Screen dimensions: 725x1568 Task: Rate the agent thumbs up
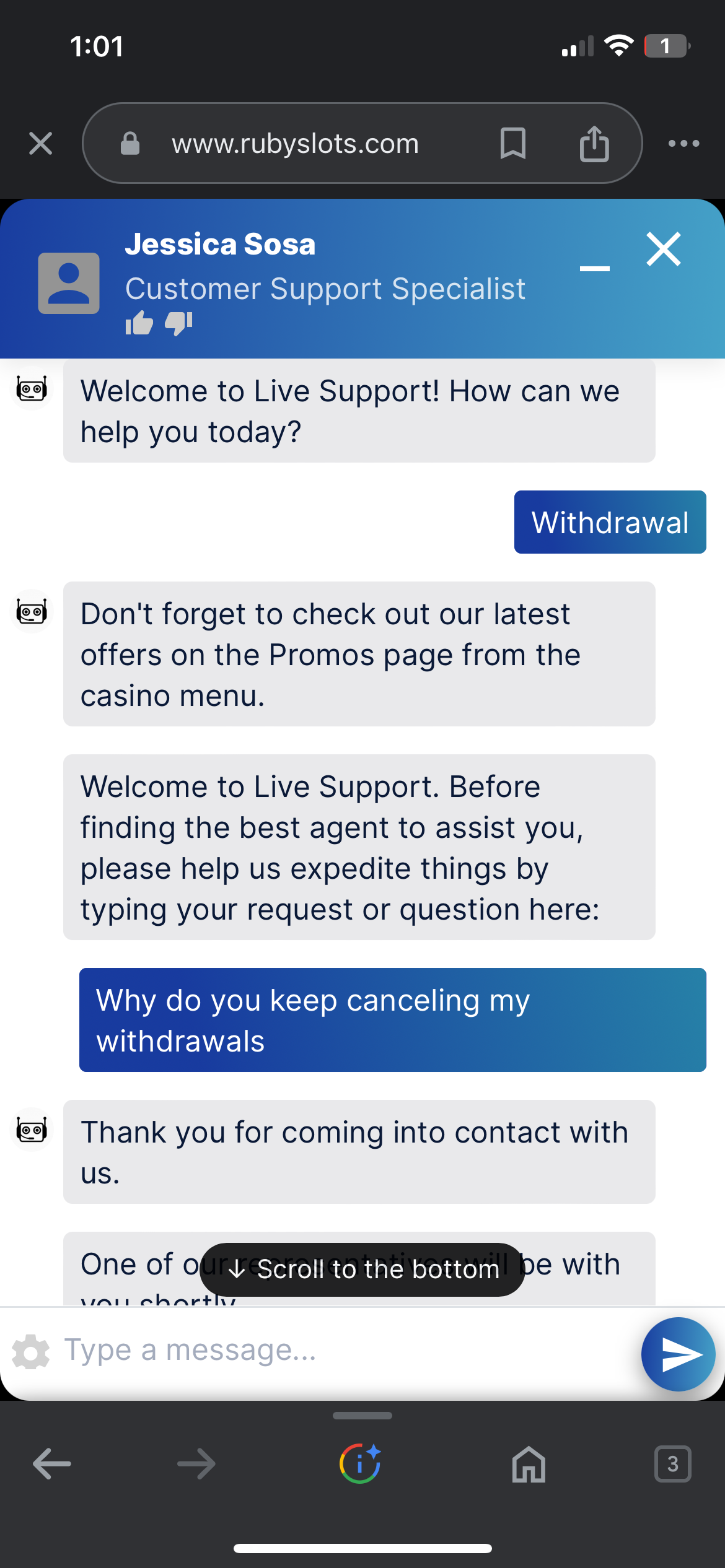coord(139,323)
